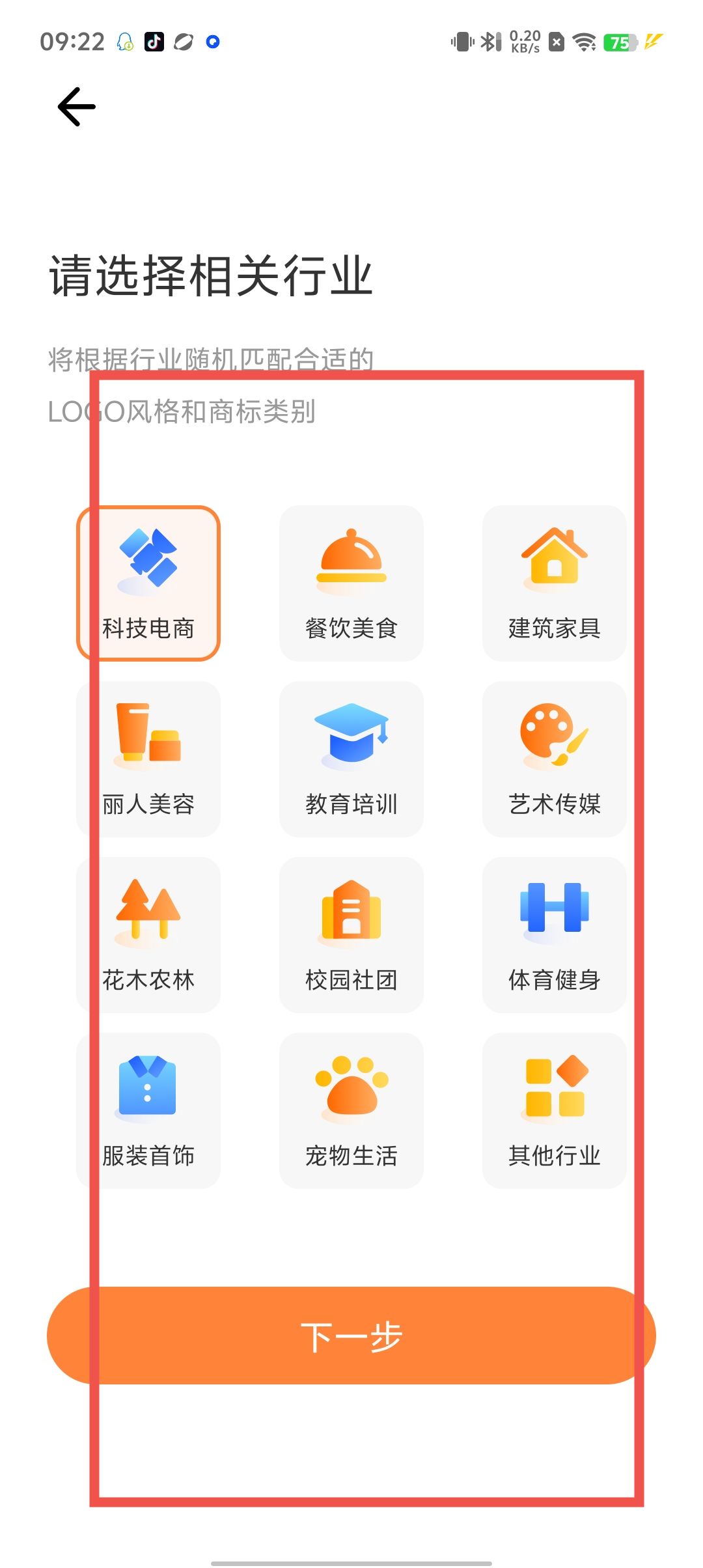Pick the 建筑家具 industry tile
The width and height of the screenshot is (703, 1568).
(554, 583)
